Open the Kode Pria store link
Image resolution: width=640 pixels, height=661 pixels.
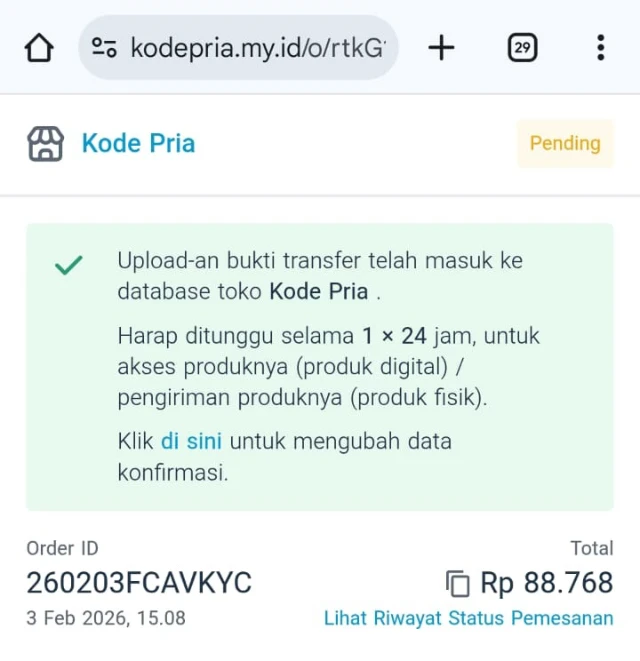(138, 143)
